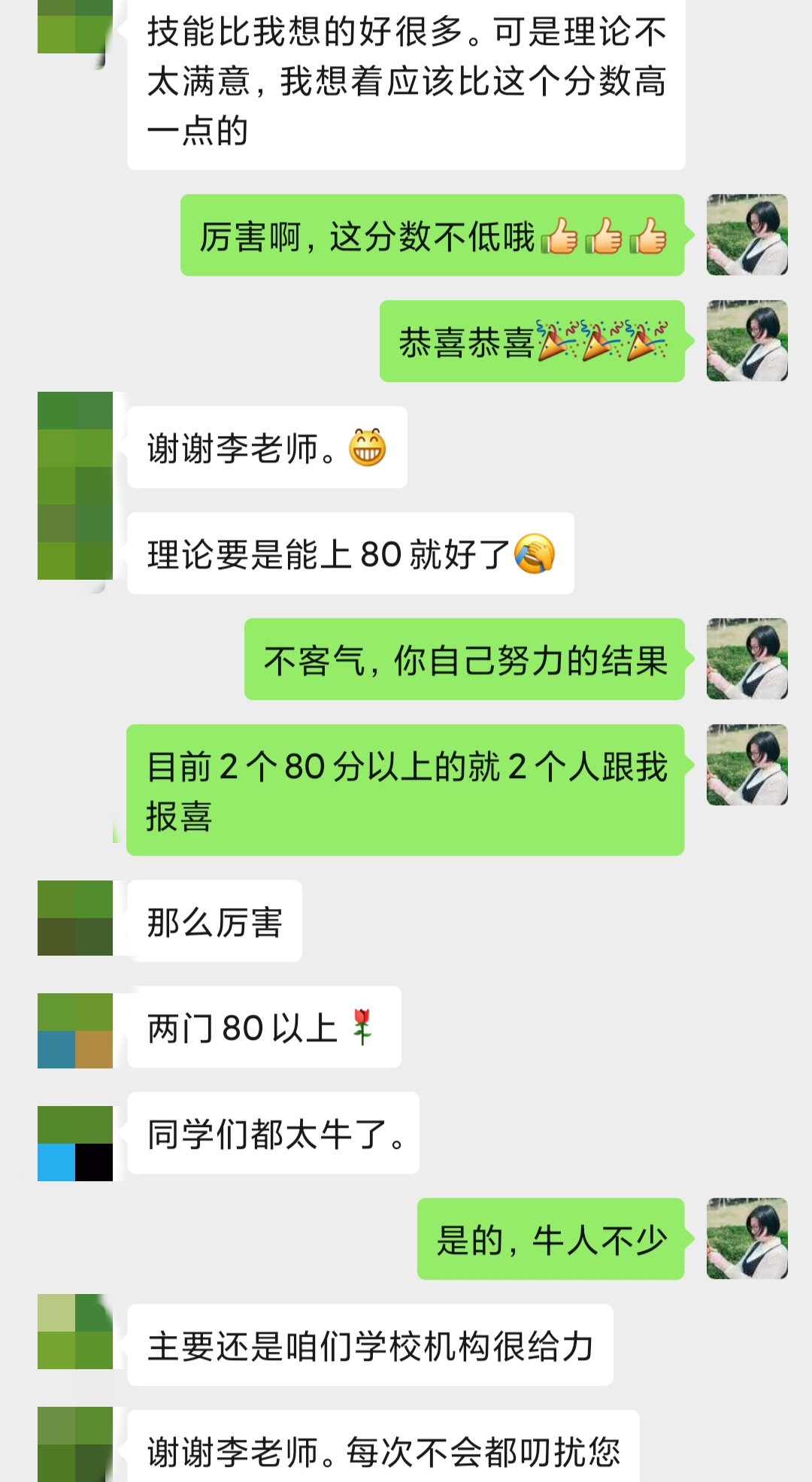
Task: View profile of 两门80以上 sender
Action: pos(75,1031)
